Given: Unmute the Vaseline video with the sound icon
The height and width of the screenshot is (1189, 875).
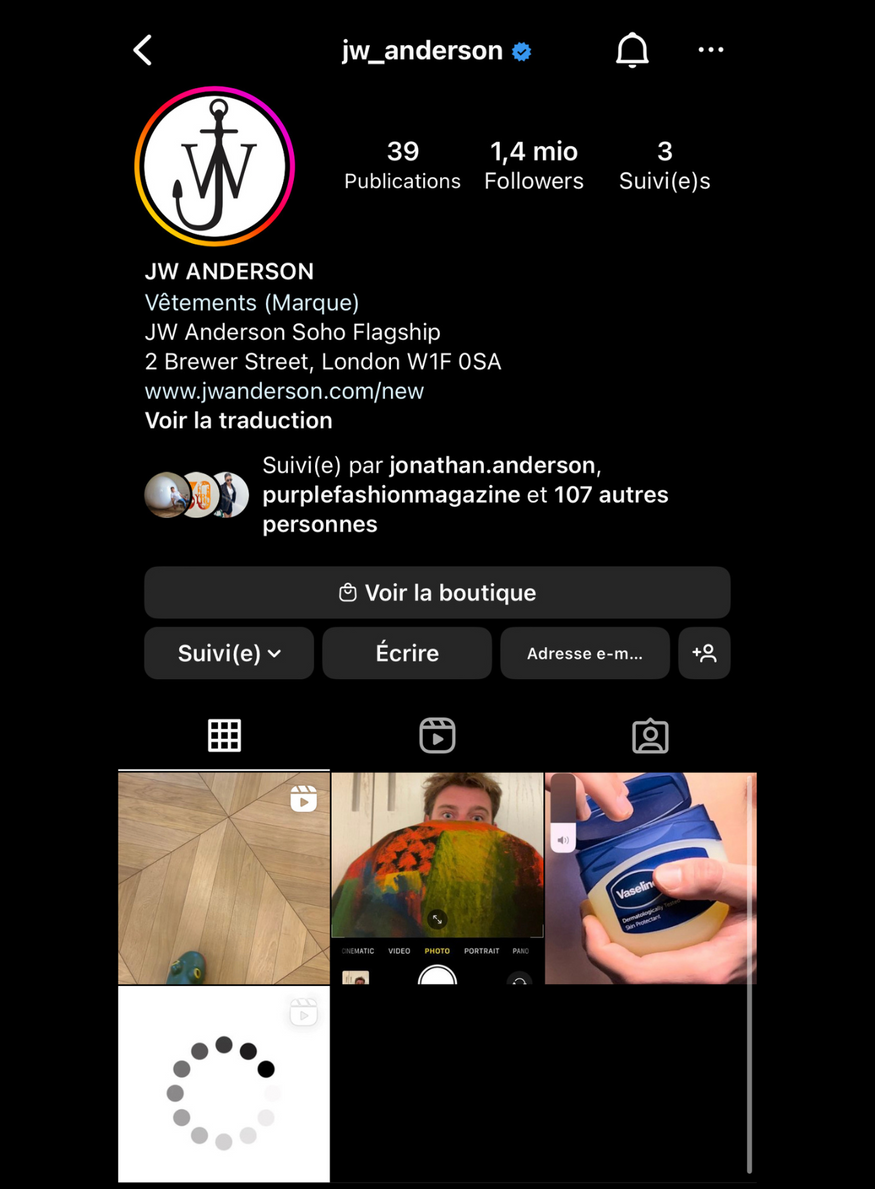Looking at the screenshot, I should coord(563,840).
